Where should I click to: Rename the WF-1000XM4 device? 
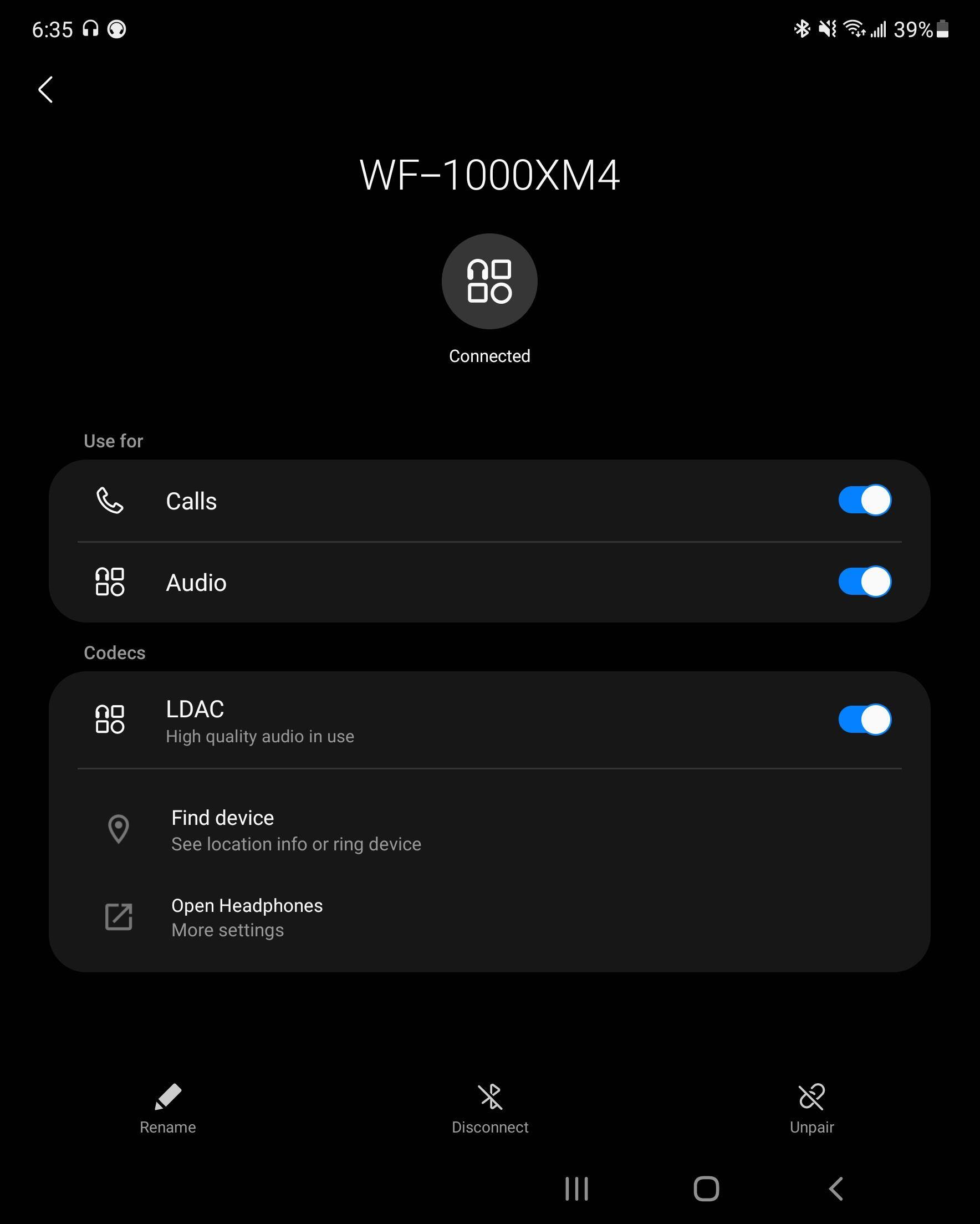click(167, 1109)
